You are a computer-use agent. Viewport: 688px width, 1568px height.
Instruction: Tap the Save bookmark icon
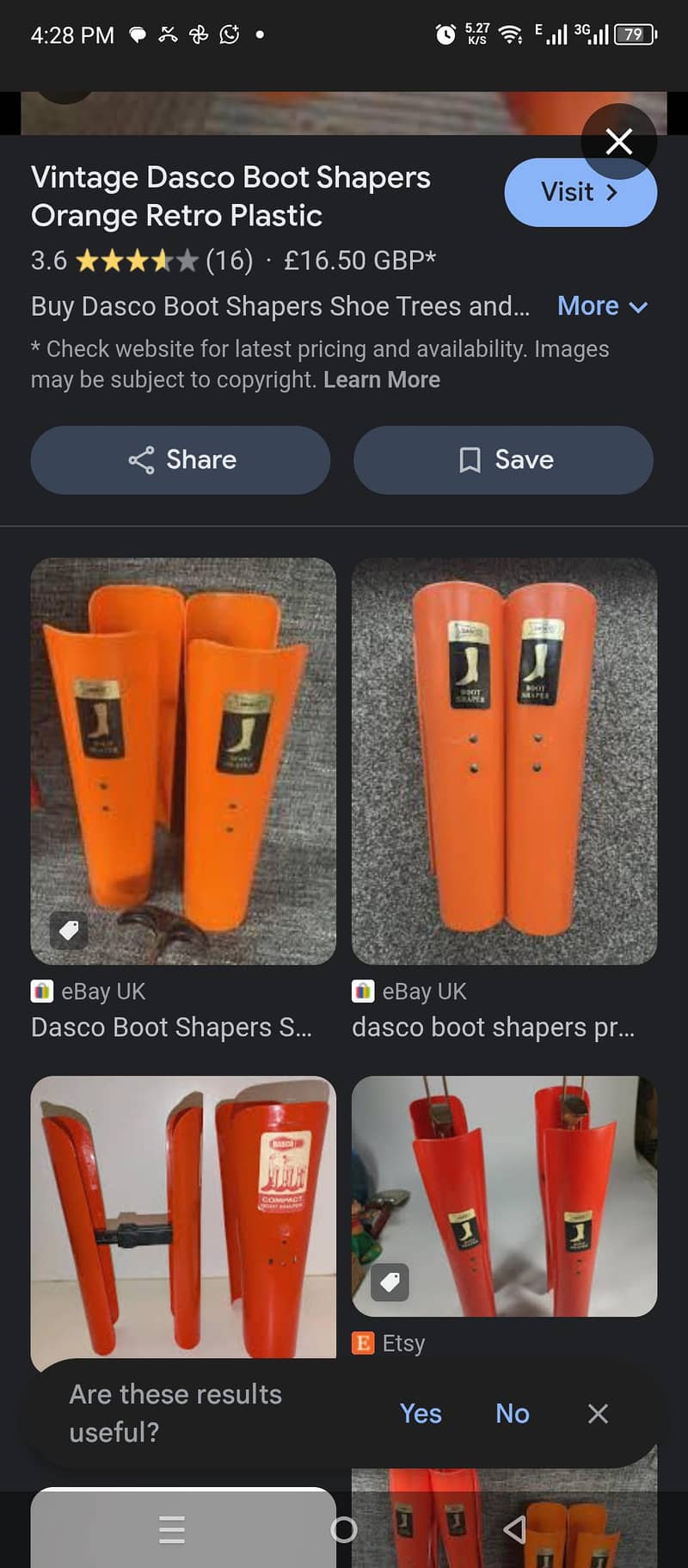point(470,460)
